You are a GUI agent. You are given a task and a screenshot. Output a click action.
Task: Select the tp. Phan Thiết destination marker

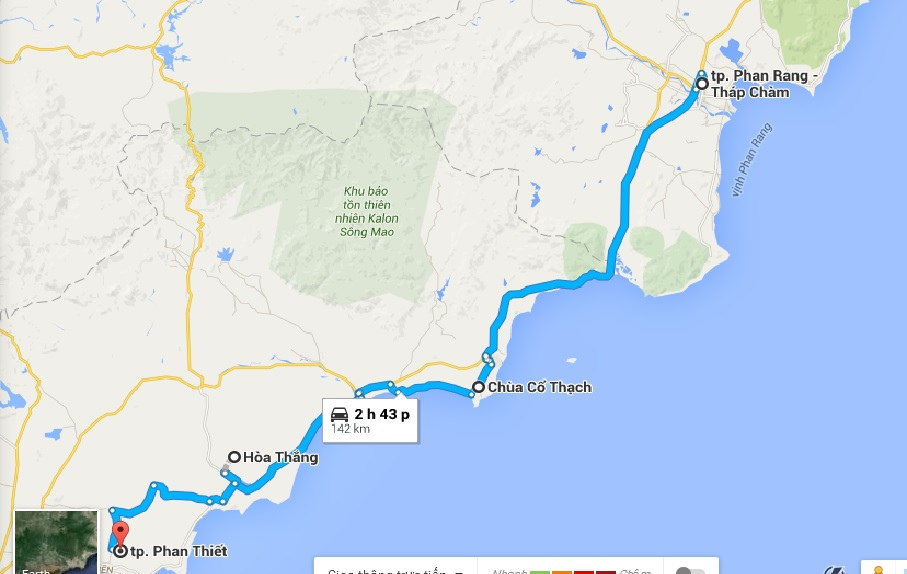click(x=120, y=531)
